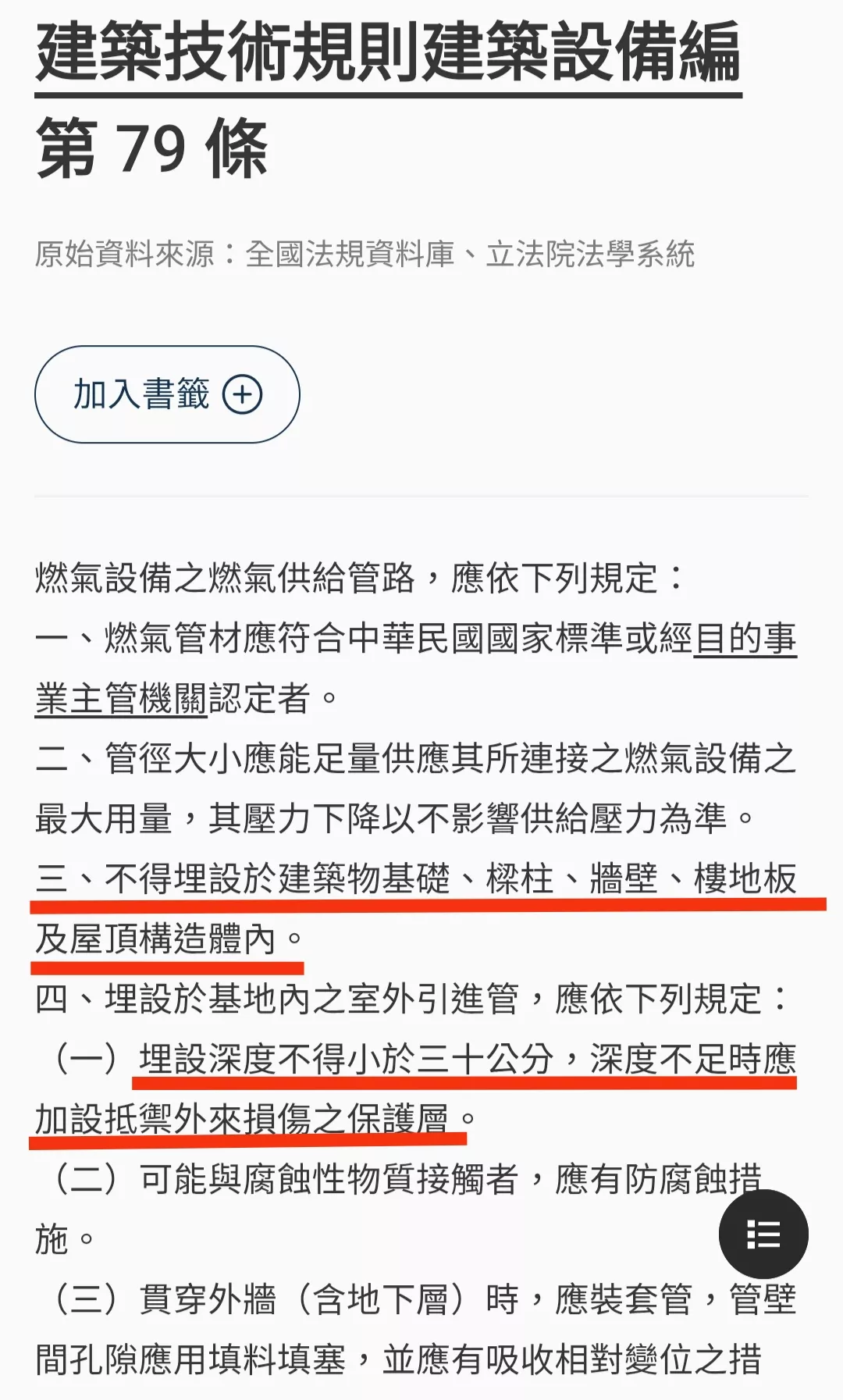
Task: Open the floating table of contents button
Action: [x=763, y=1234]
